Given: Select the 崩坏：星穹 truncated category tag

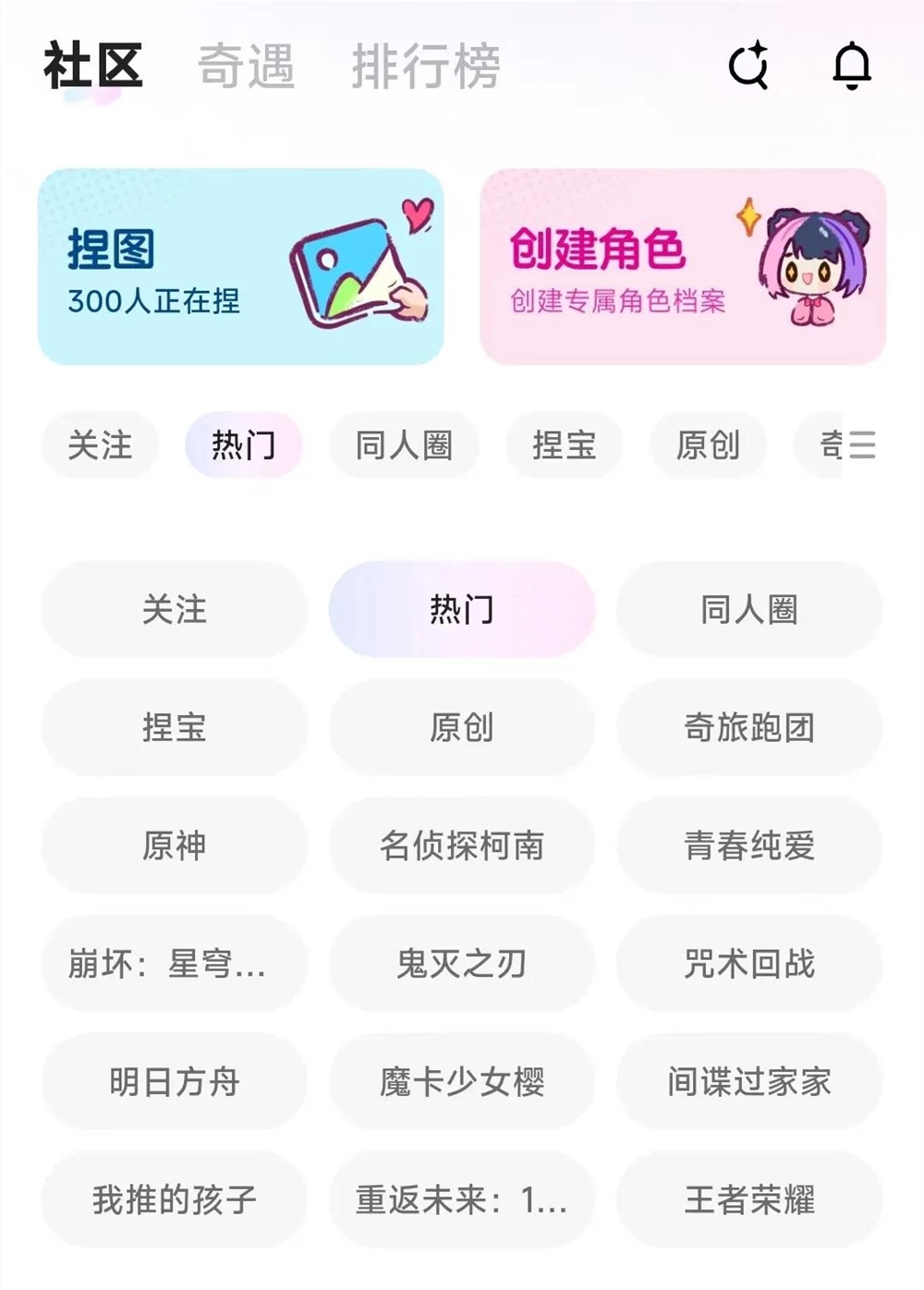Looking at the screenshot, I should (x=174, y=964).
